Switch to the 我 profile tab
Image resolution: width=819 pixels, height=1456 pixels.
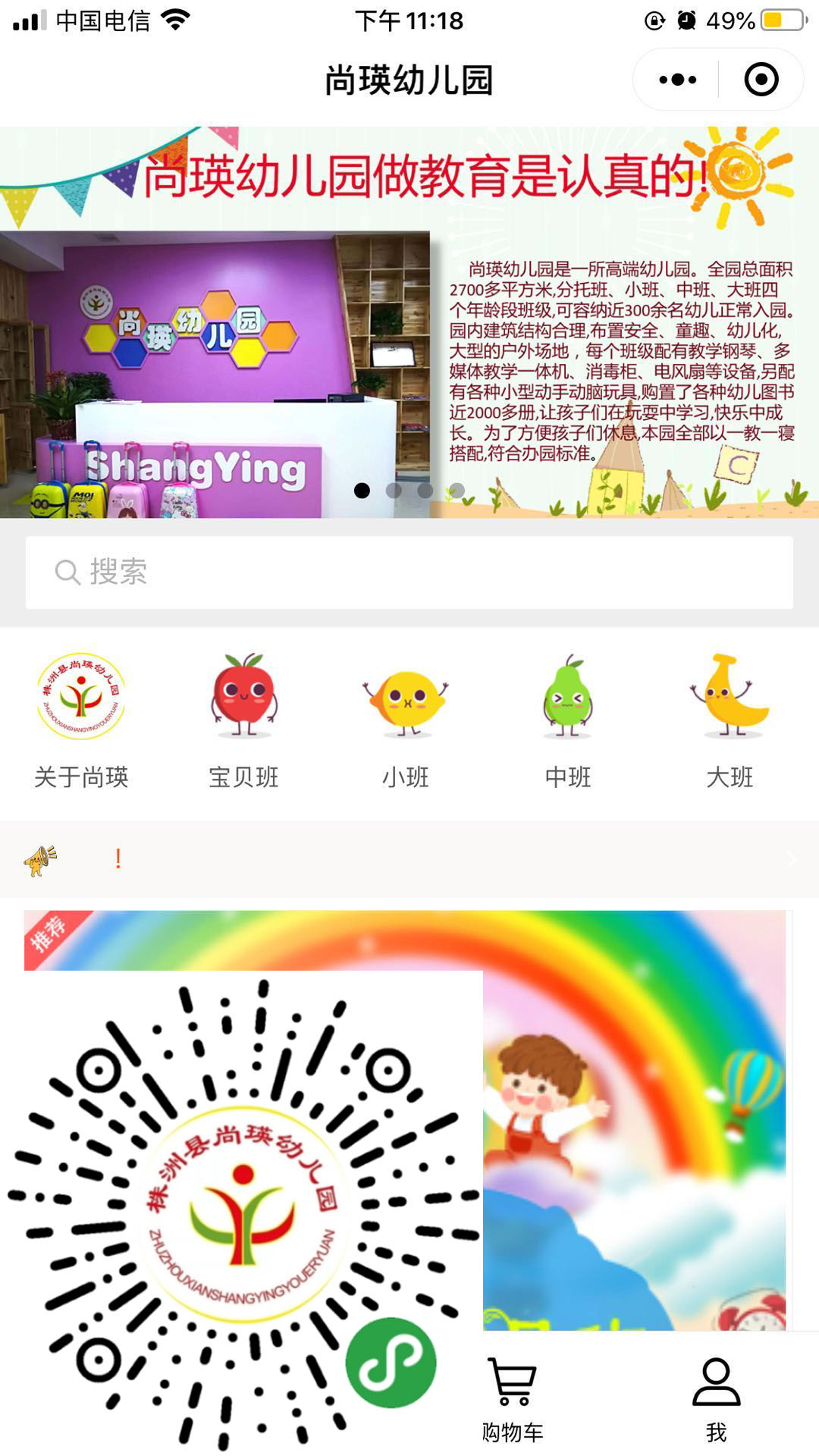(716, 1399)
